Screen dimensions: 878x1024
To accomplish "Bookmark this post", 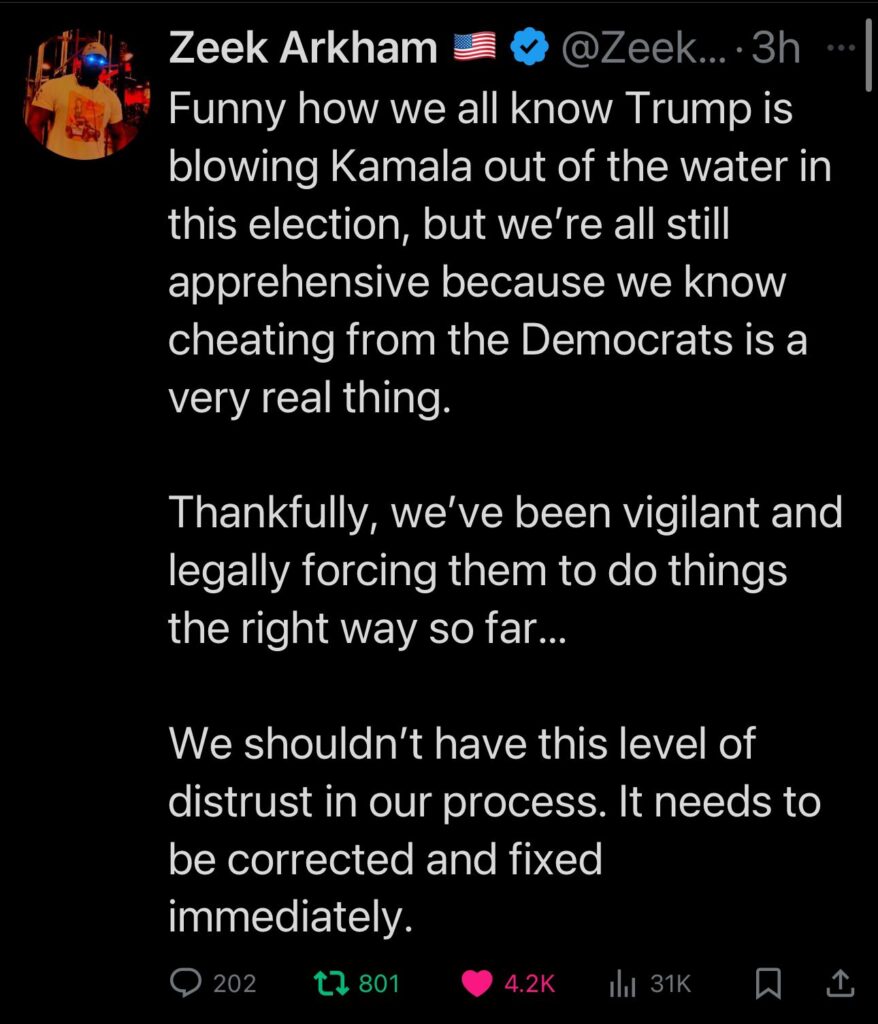I will 767,985.
